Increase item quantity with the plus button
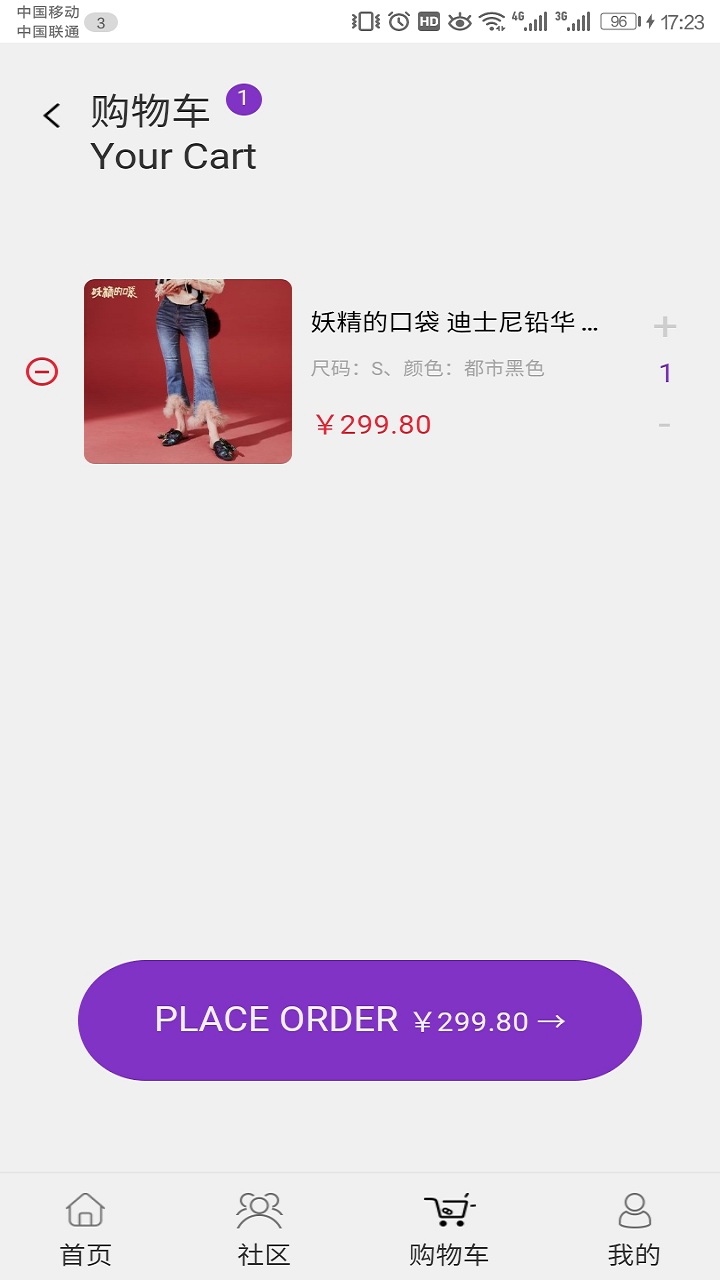Screen dimensions: 720x1280 (665, 326)
